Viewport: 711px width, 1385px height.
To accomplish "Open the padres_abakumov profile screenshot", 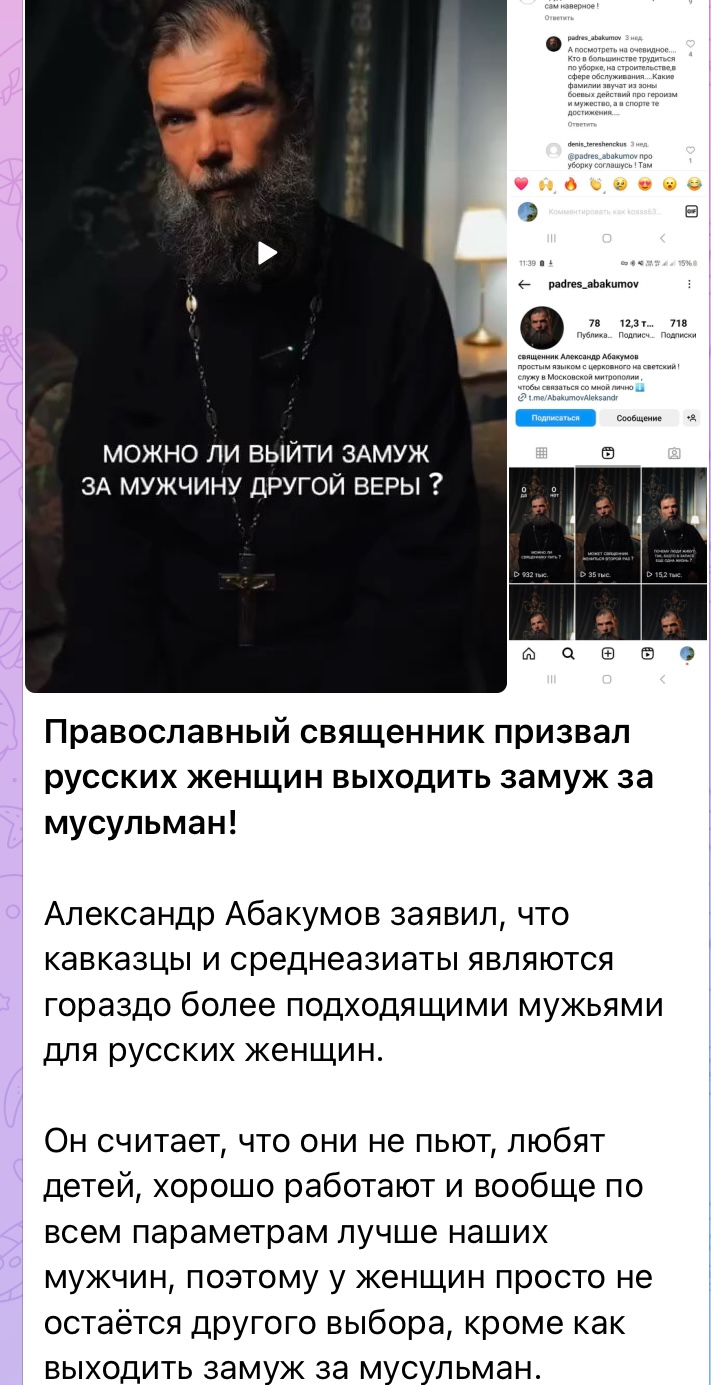I will coord(609,470).
